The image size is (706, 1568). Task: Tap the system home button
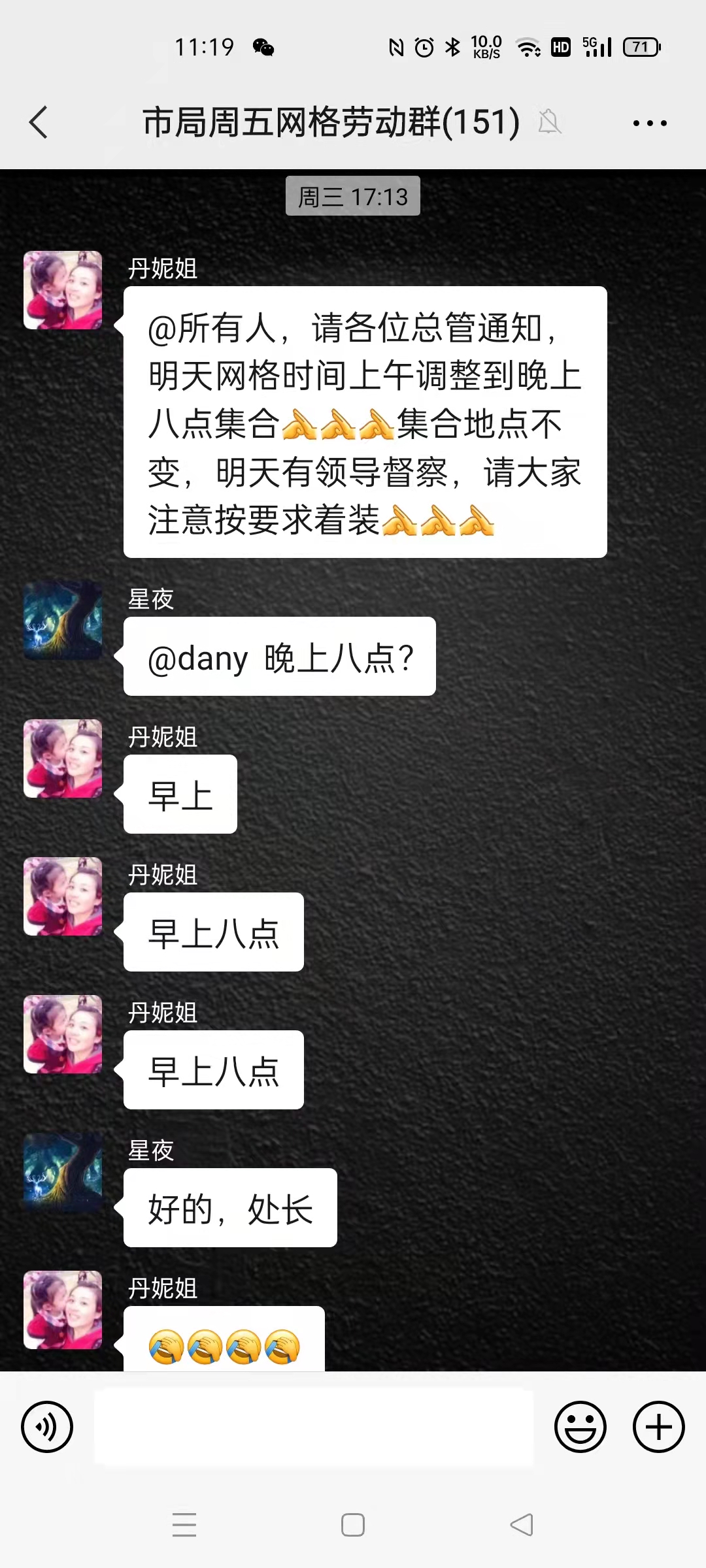tap(353, 1525)
